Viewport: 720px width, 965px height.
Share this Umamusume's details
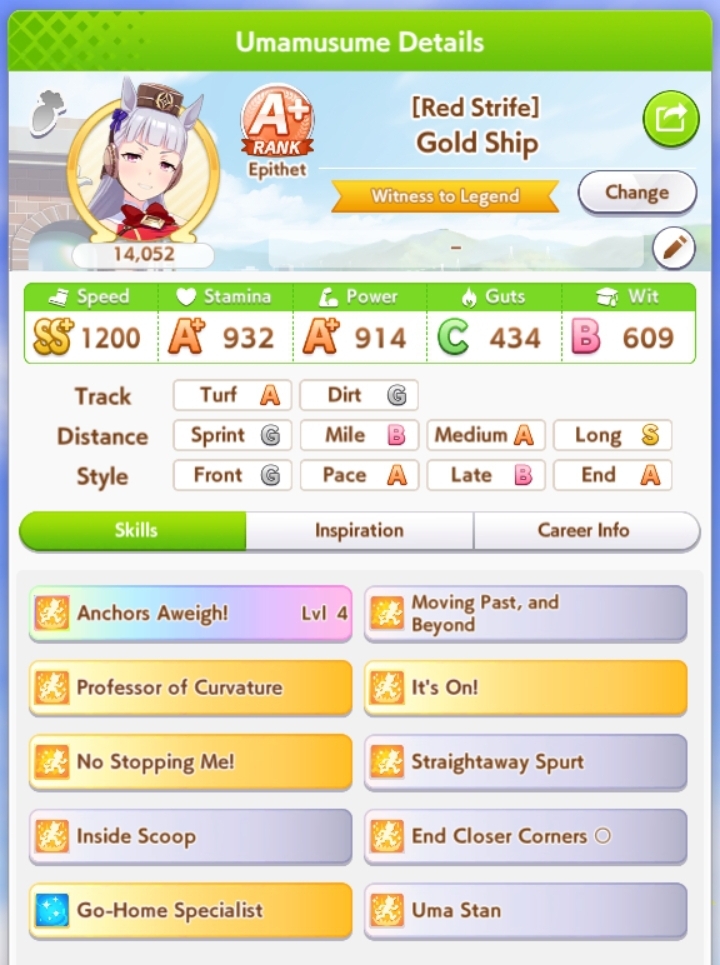pyautogui.click(x=670, y=121)
